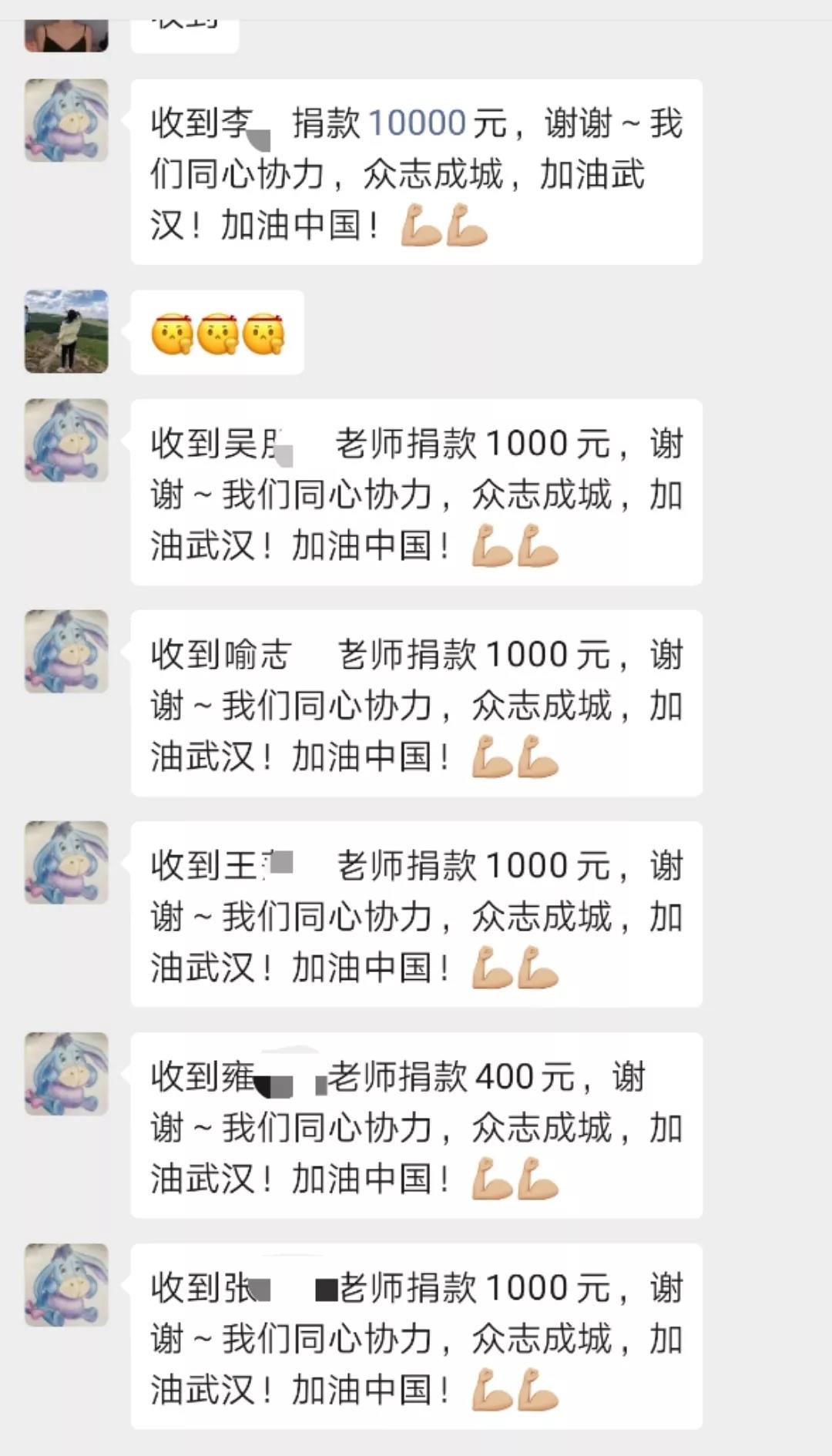
Task: Open avatar of the emoji message sender
Action: point(66,331)
